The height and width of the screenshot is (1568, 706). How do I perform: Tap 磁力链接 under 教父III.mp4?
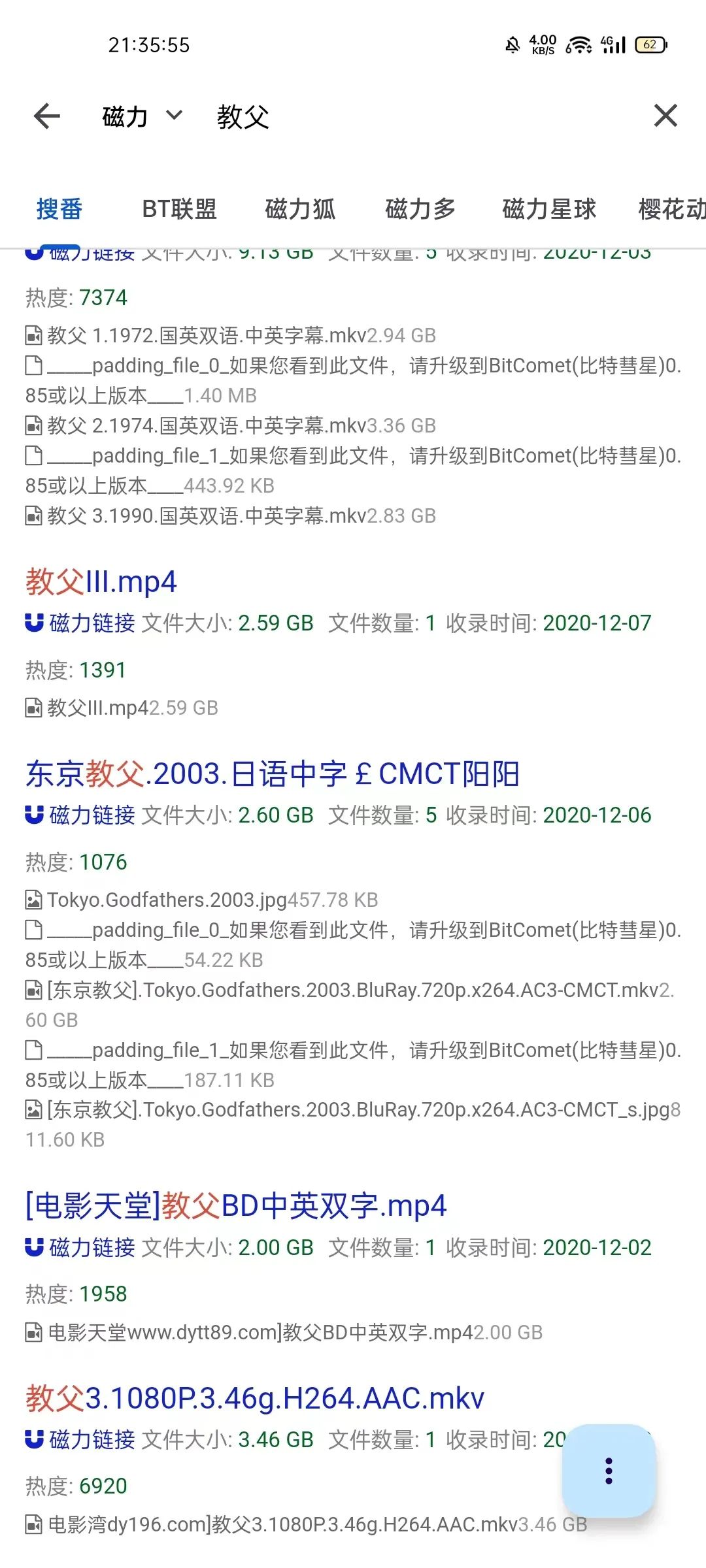coord(92,623)
